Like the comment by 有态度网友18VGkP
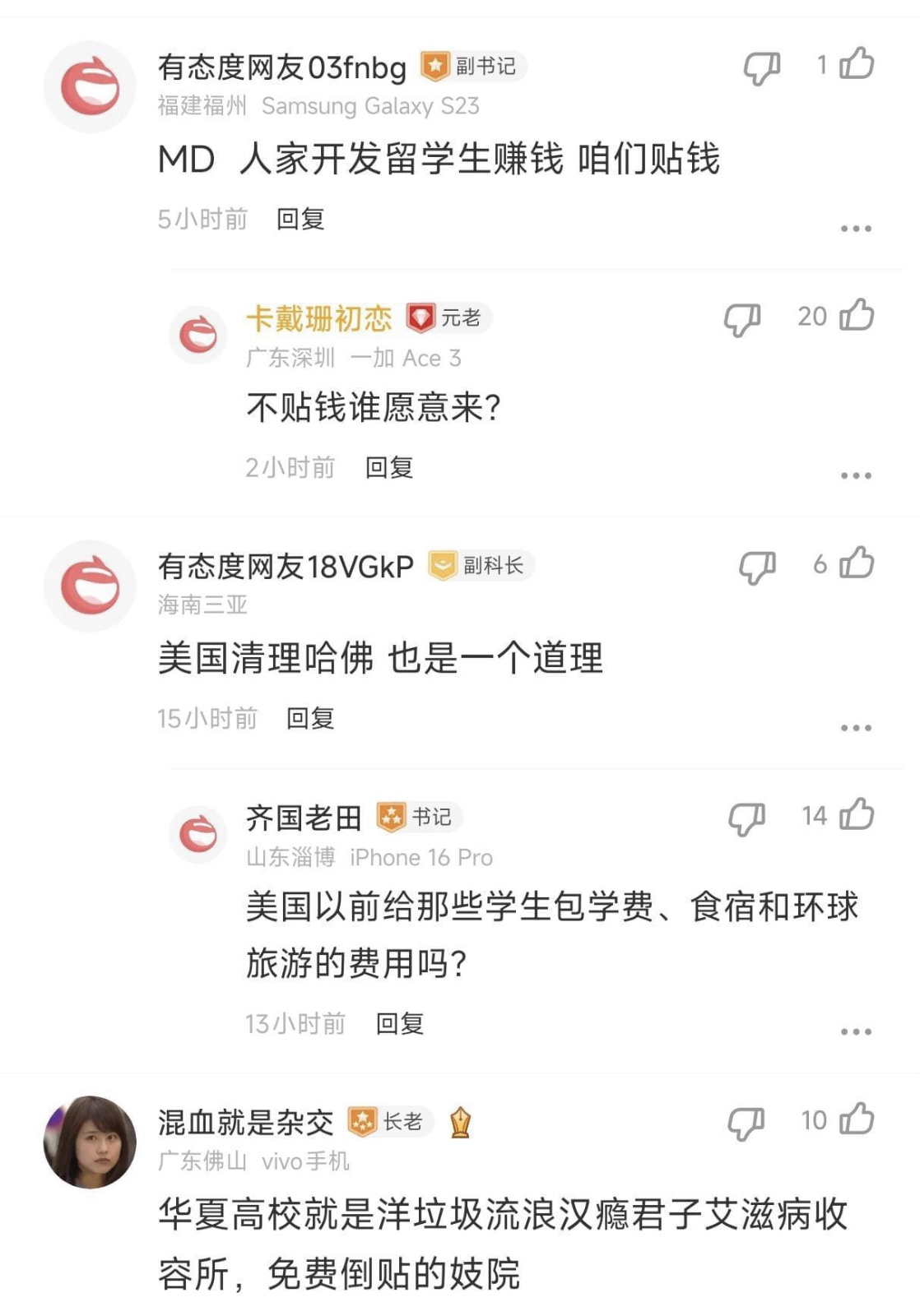The width and height of the screenshot is (920, 1316). 857,563
